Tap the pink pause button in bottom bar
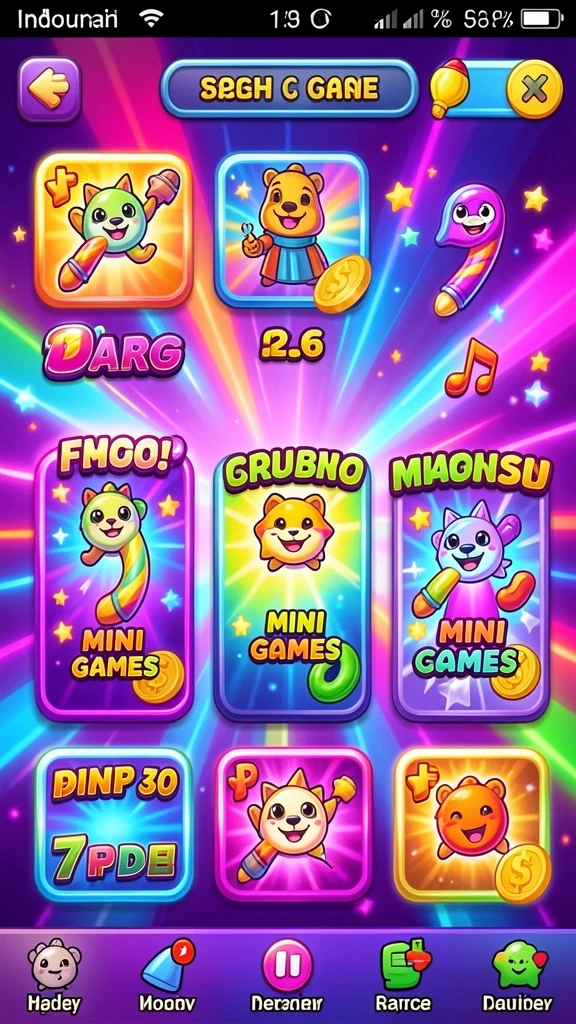This screenshot has width=576, height=1024. tap(287, 964)
